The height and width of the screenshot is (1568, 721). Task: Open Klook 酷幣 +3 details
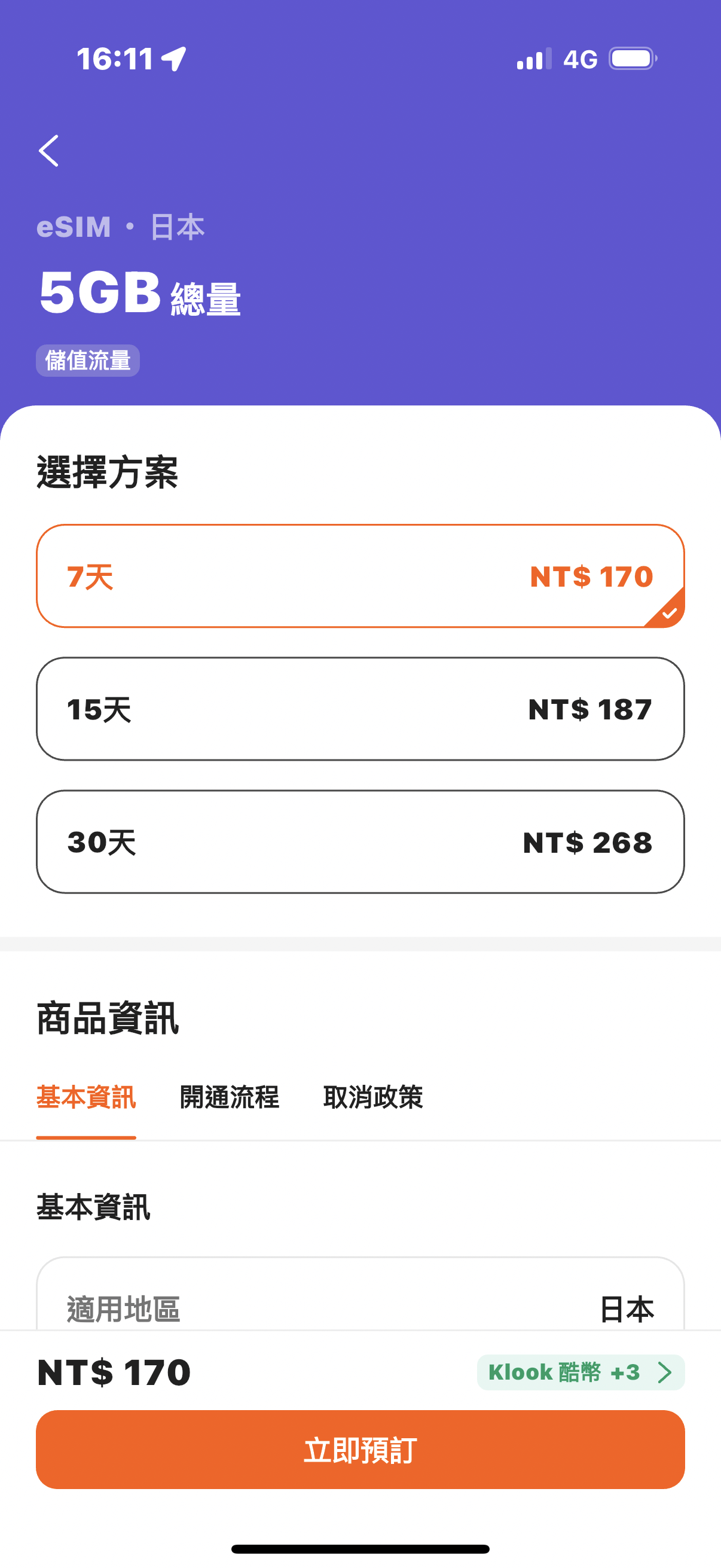(581, 1372)
